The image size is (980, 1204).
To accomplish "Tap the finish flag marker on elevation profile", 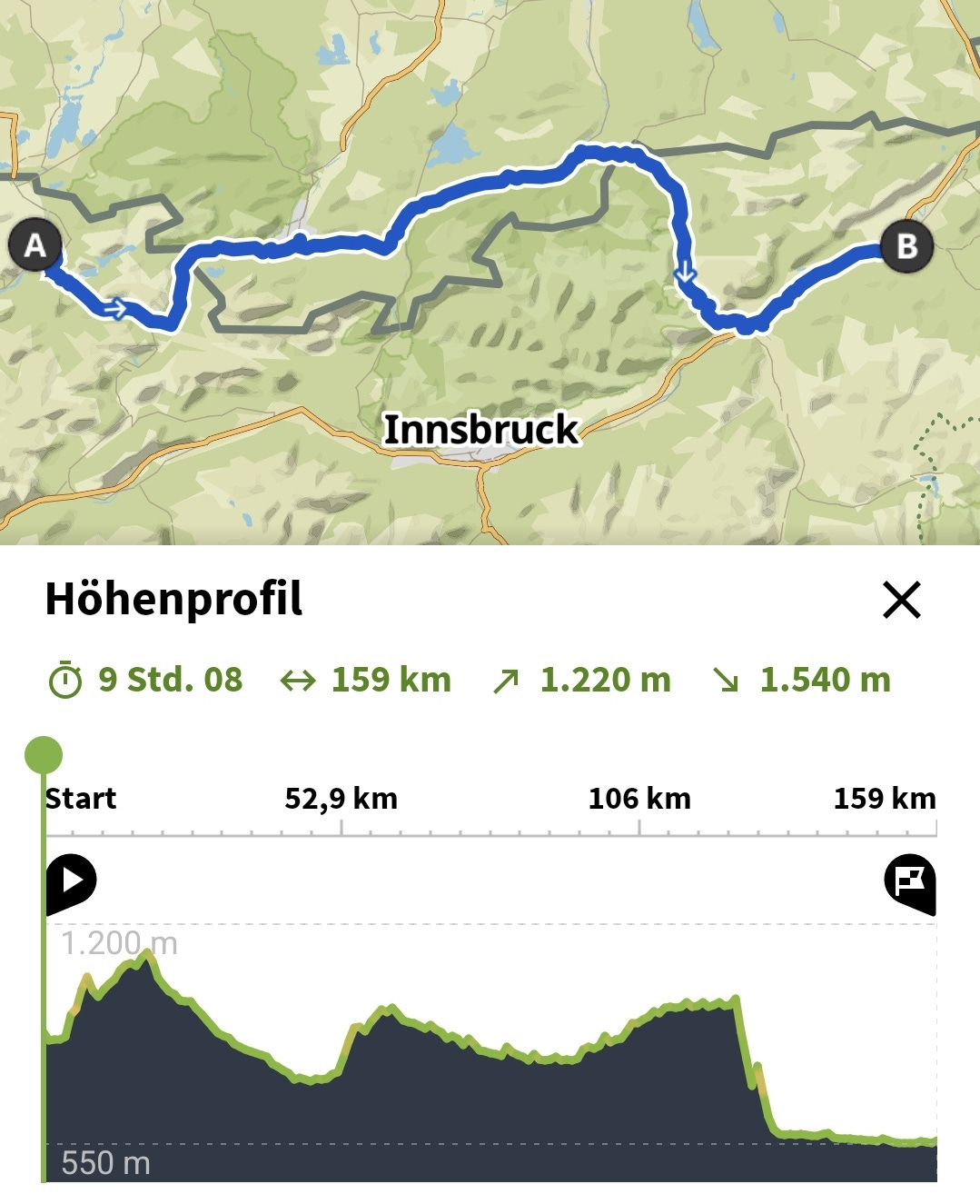I will click(910, 881).
